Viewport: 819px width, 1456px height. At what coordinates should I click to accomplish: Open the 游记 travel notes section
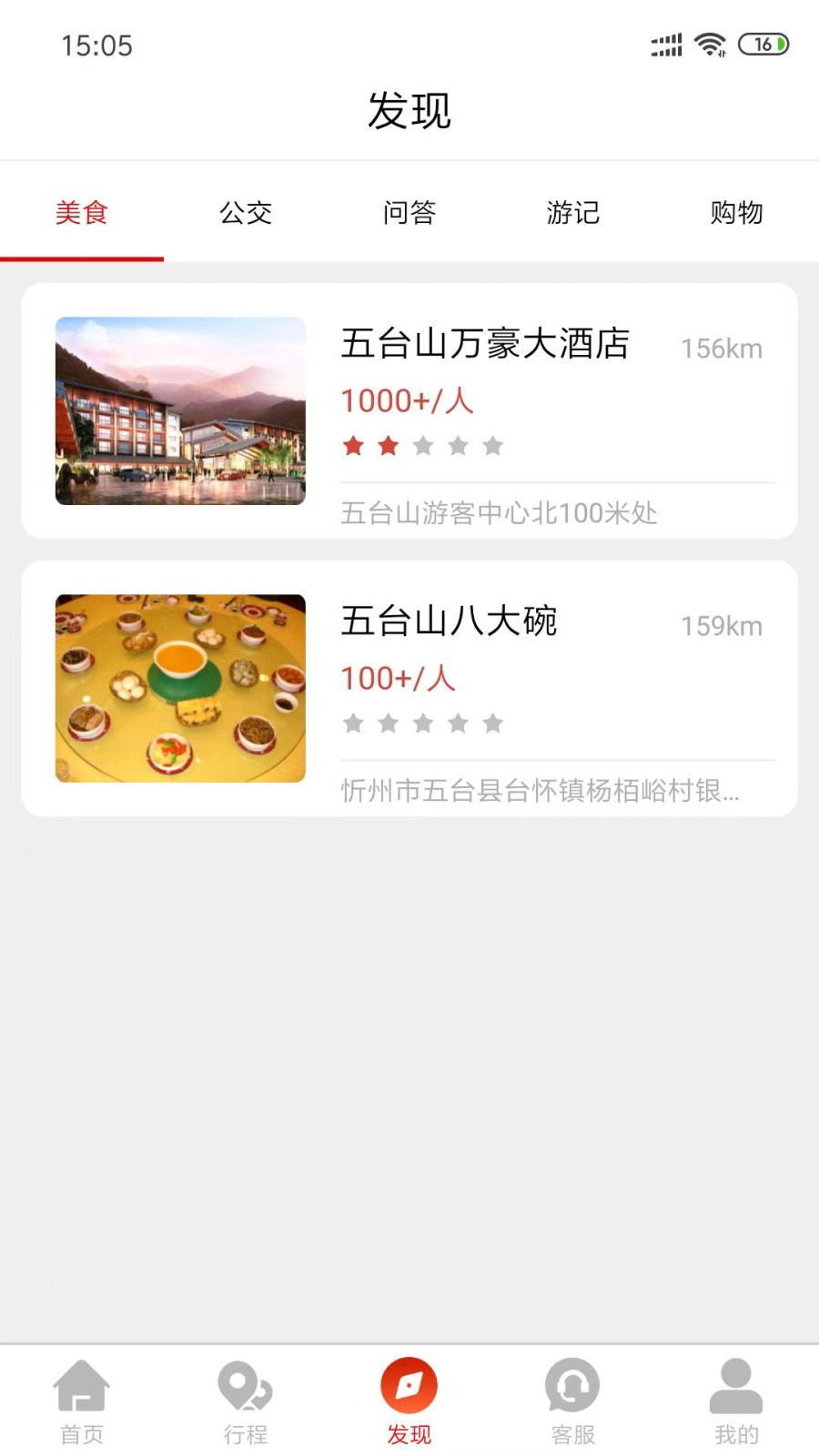[x=573, y=213]
